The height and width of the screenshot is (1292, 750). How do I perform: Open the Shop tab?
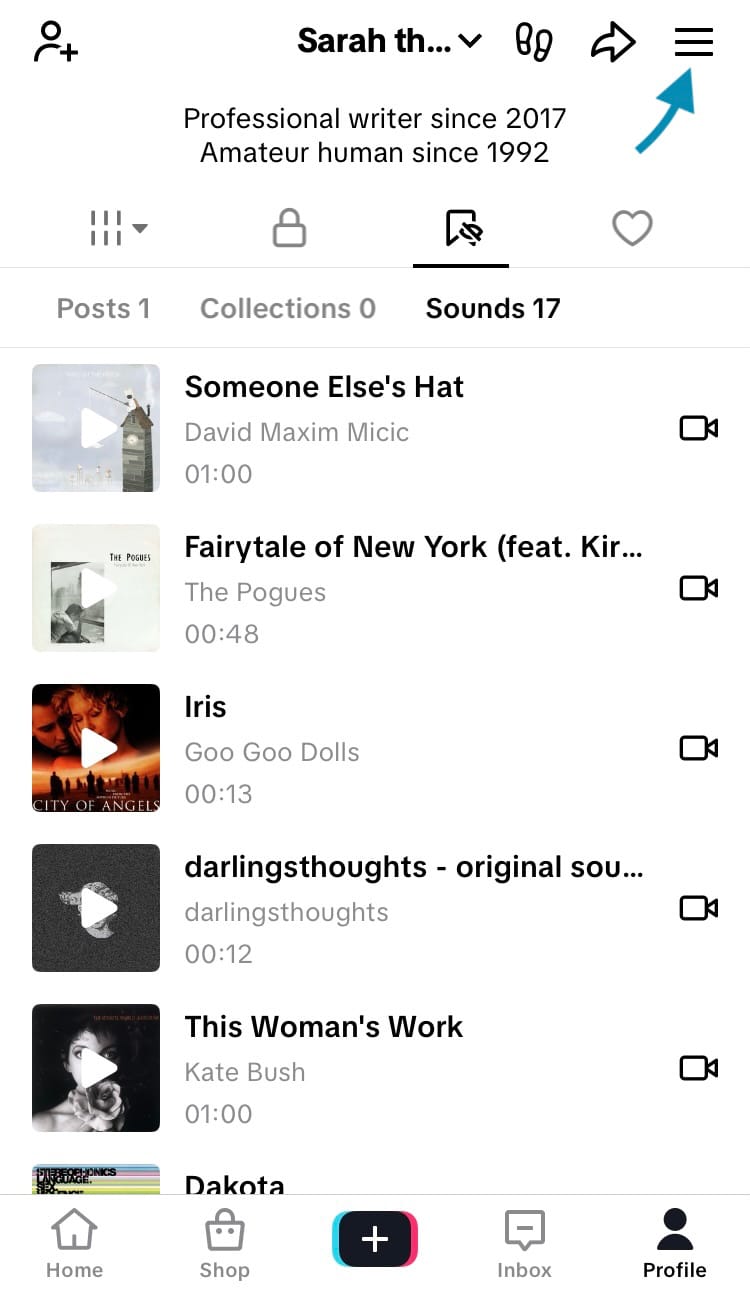[x=224, y=1244]
